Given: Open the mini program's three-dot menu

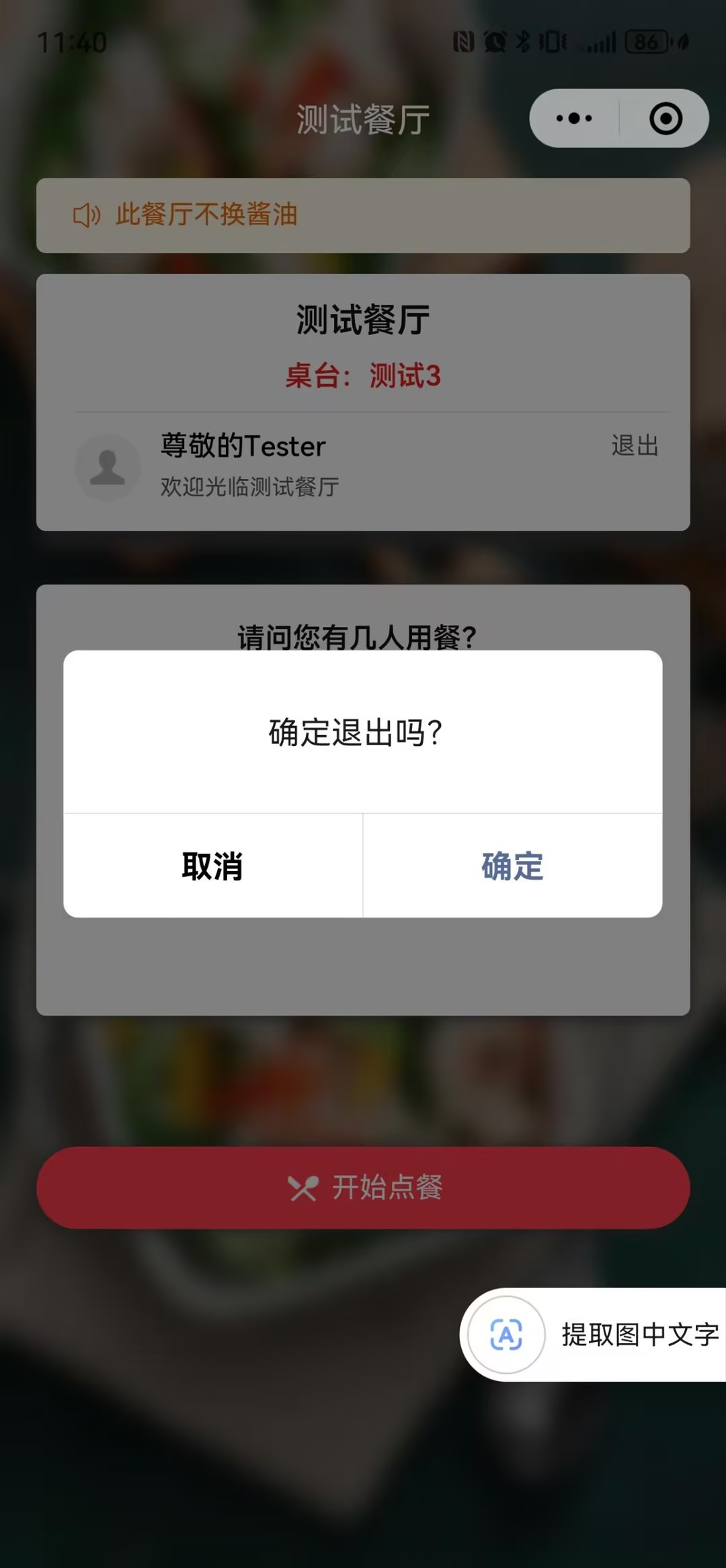Looking at the screenshot, I should point(574,118).
